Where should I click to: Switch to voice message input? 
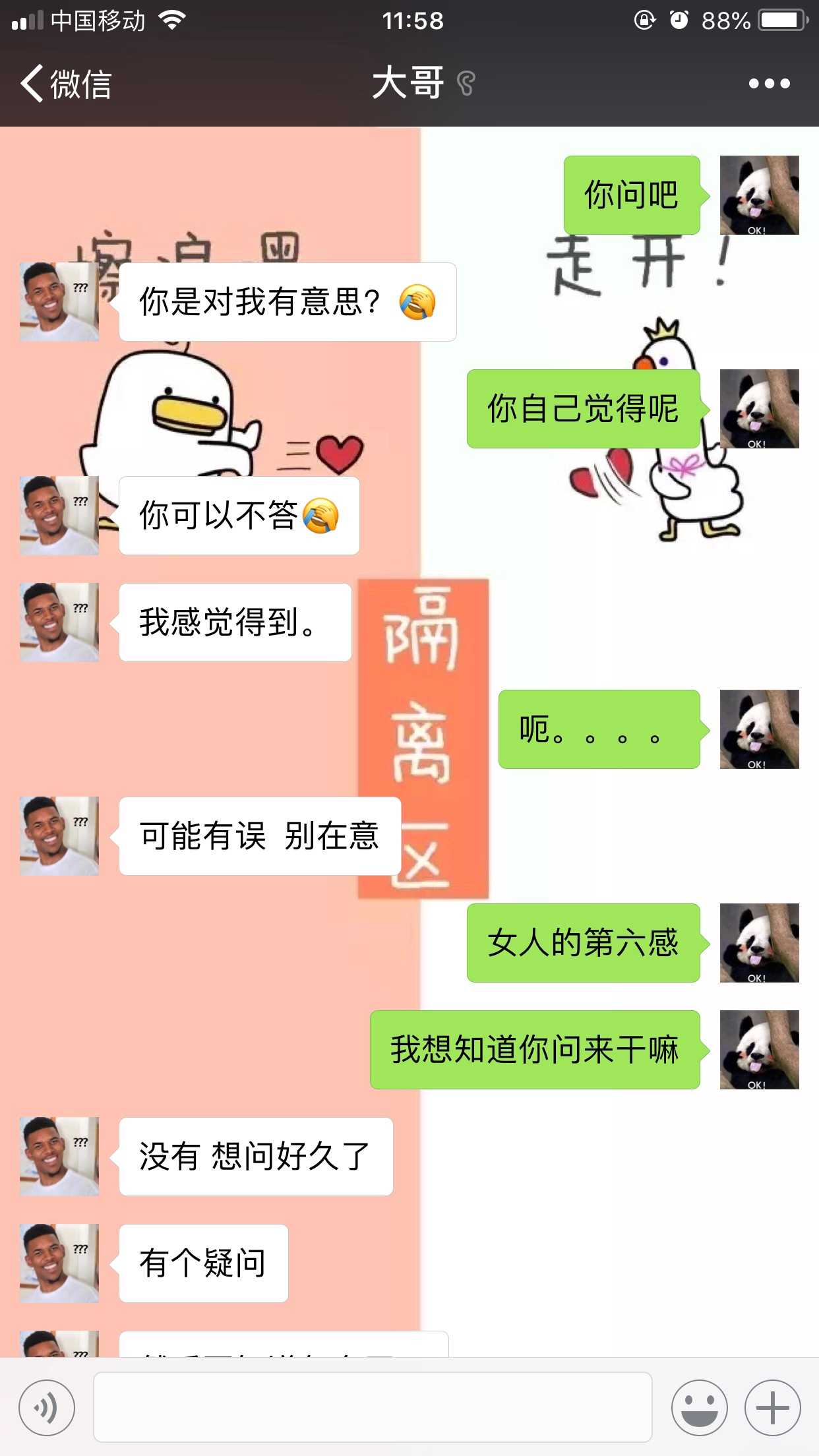click(x=47, y=1408)
